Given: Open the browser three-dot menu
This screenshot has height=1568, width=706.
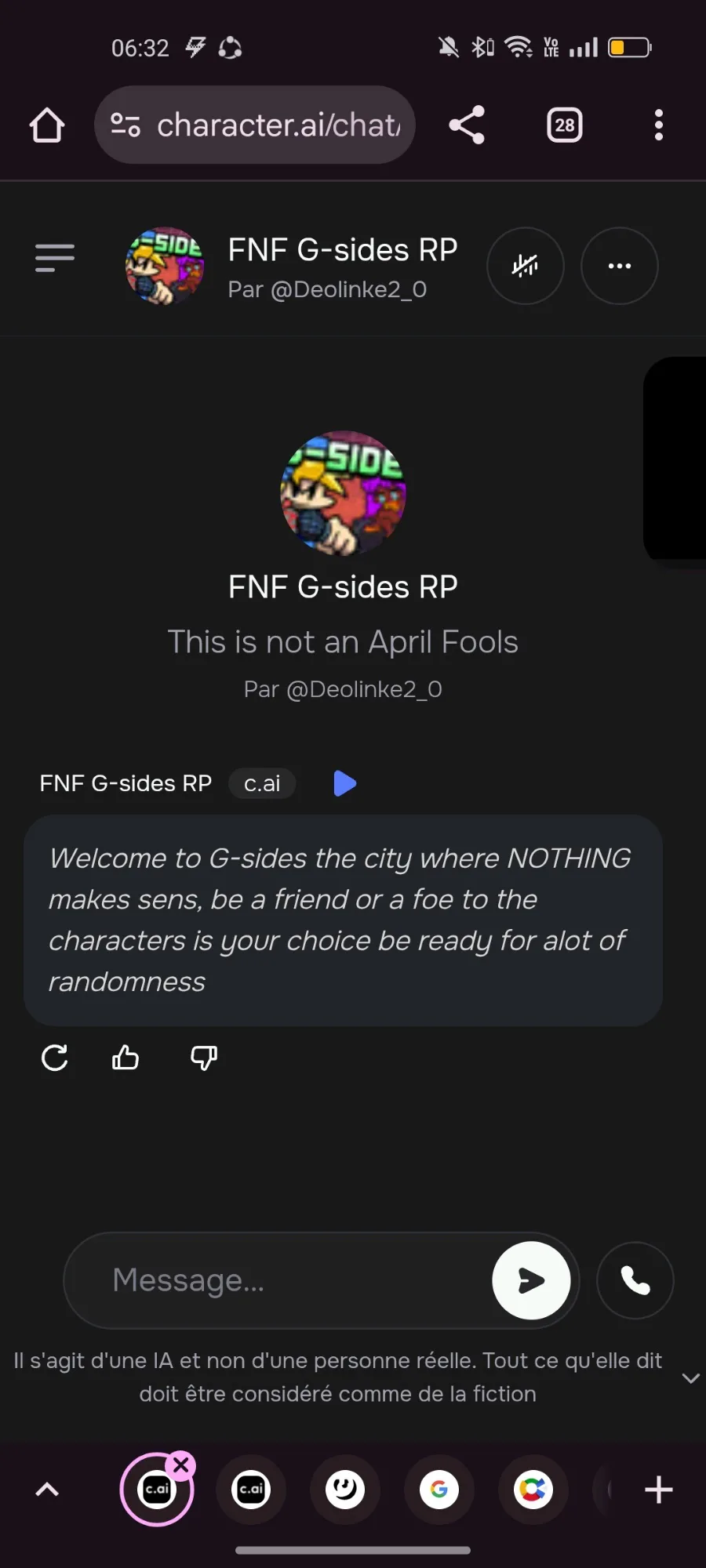Looking at the screenshot, I should tap(659, 125).
